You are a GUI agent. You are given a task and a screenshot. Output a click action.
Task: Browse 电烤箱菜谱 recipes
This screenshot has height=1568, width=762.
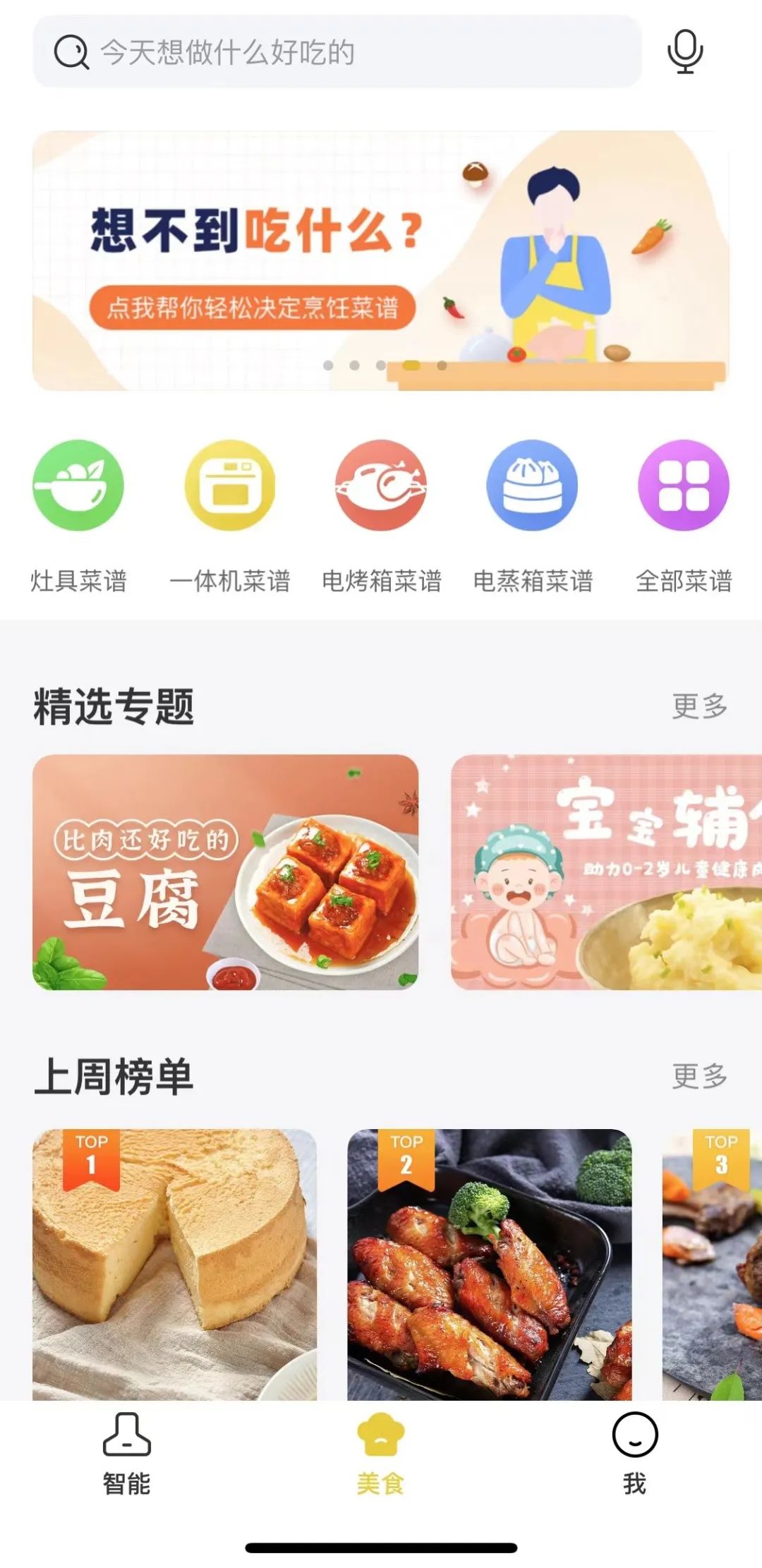coord(381,486)
